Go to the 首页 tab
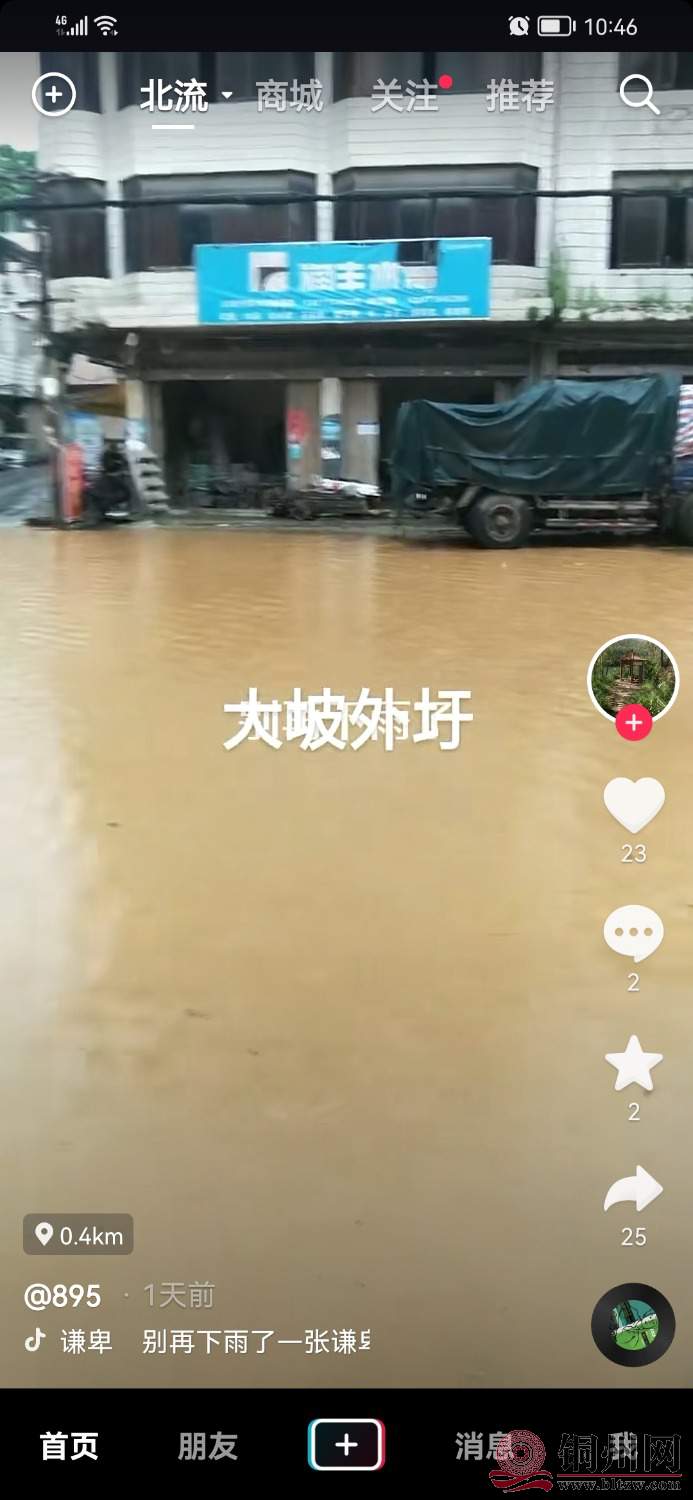Image resolution: width=693 pixels, height=1500 pixels. coord(69,1445)
